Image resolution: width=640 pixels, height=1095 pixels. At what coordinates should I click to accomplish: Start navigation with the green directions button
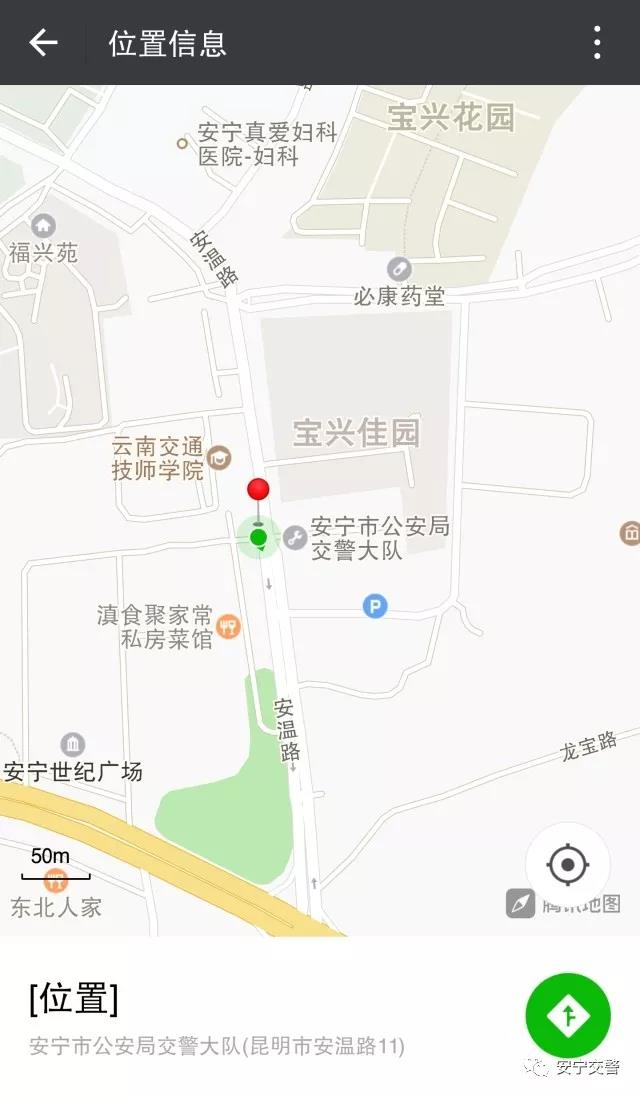point(568,1015)
